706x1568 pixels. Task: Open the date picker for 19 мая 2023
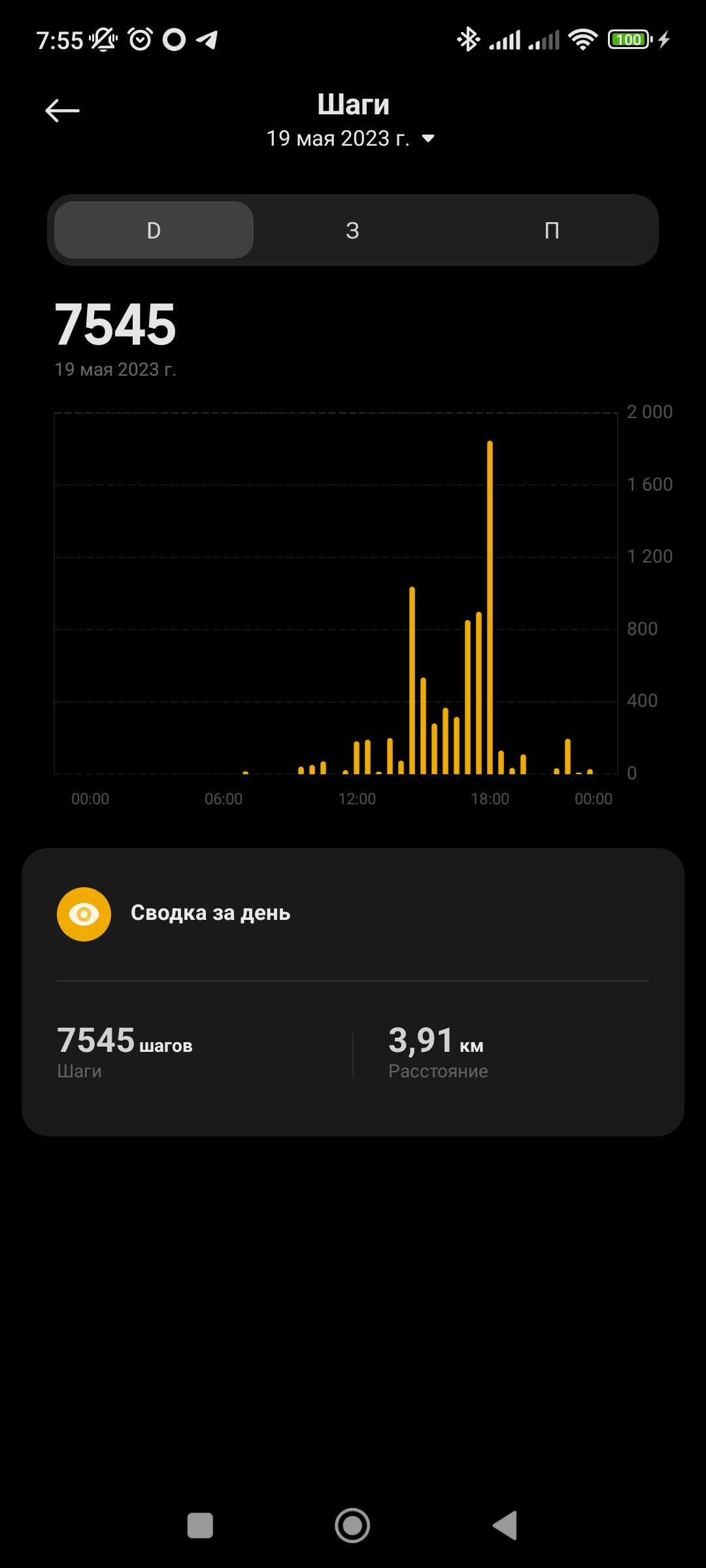[x=339, y=139]
